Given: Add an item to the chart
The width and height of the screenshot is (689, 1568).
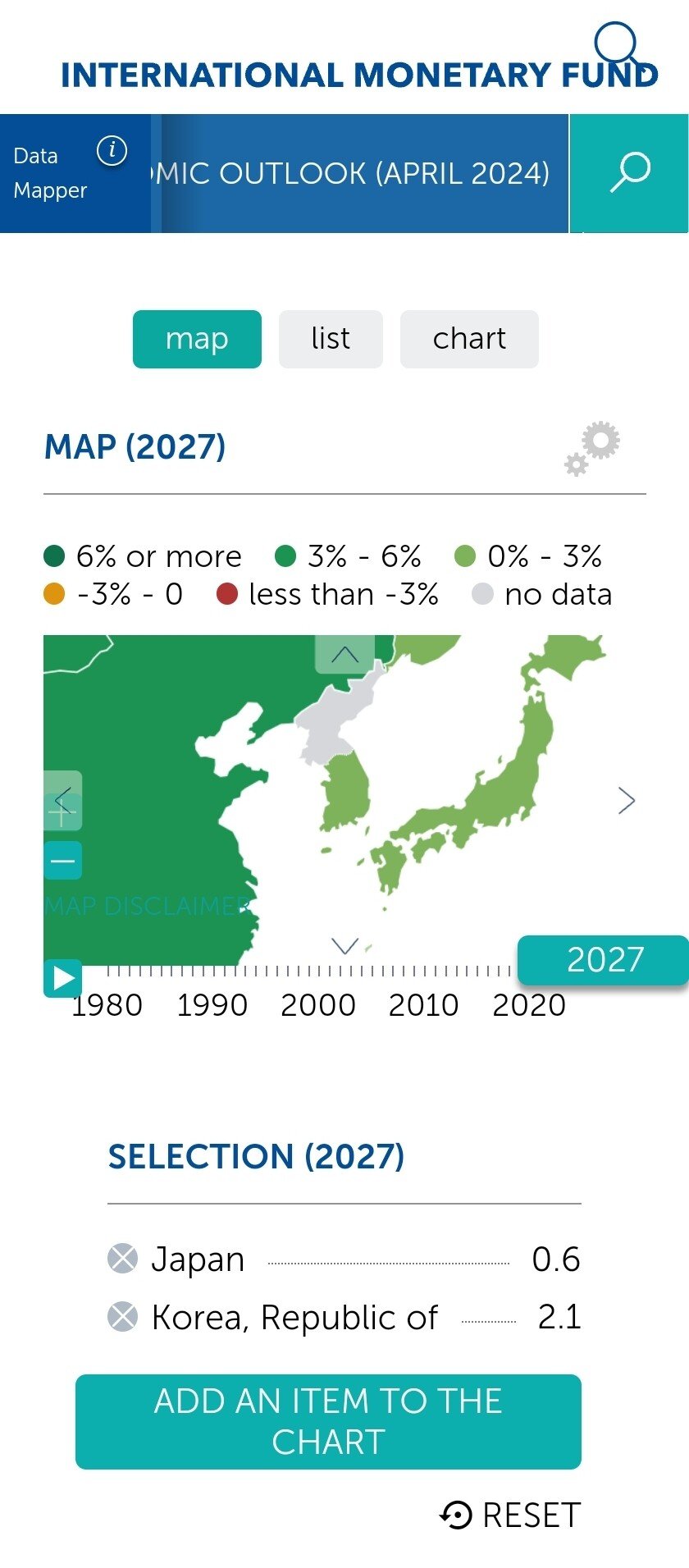Looking at the screenshot, I should click(x=328, y=1421).
